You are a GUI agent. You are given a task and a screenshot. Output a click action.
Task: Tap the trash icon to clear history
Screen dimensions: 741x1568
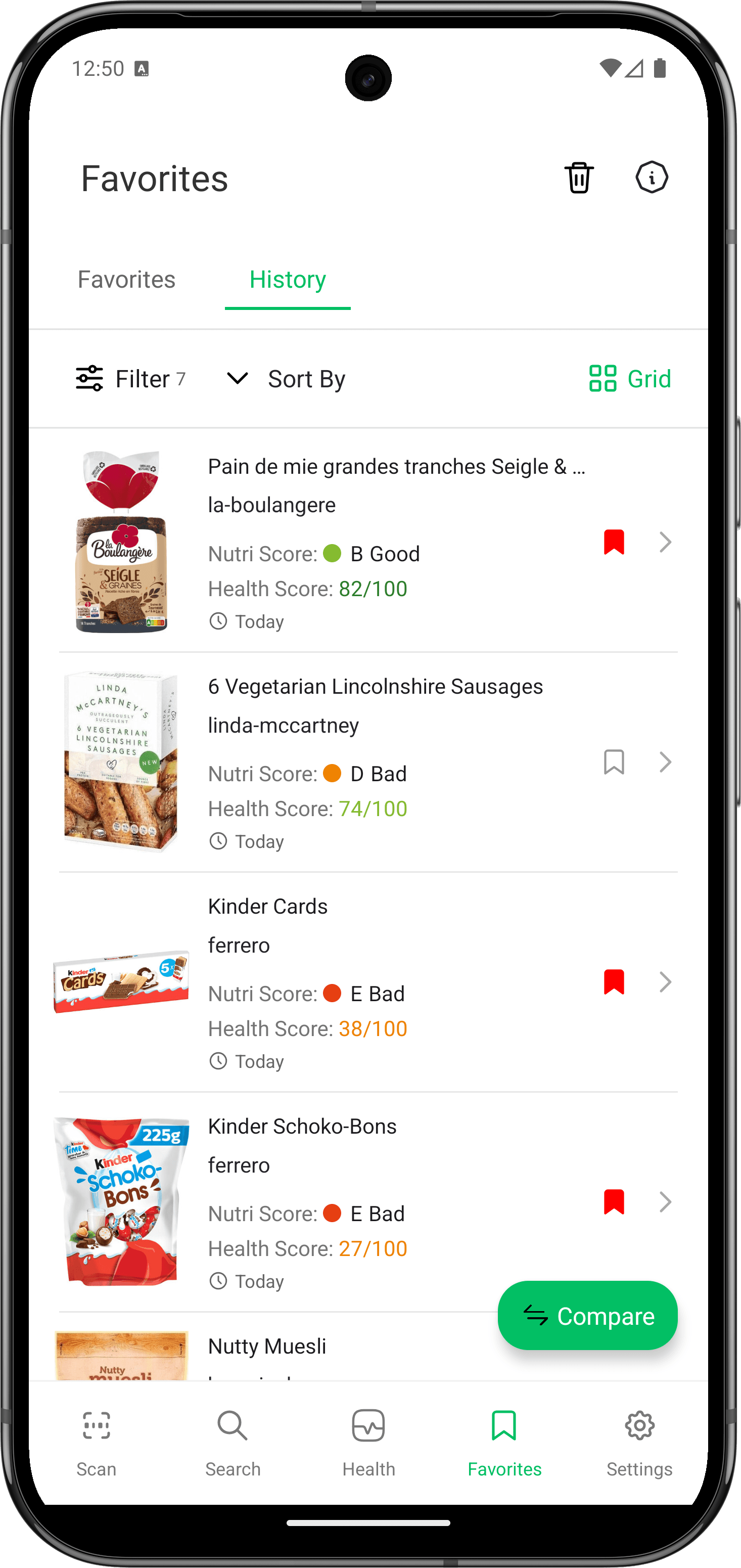click(x=579, y=178)
